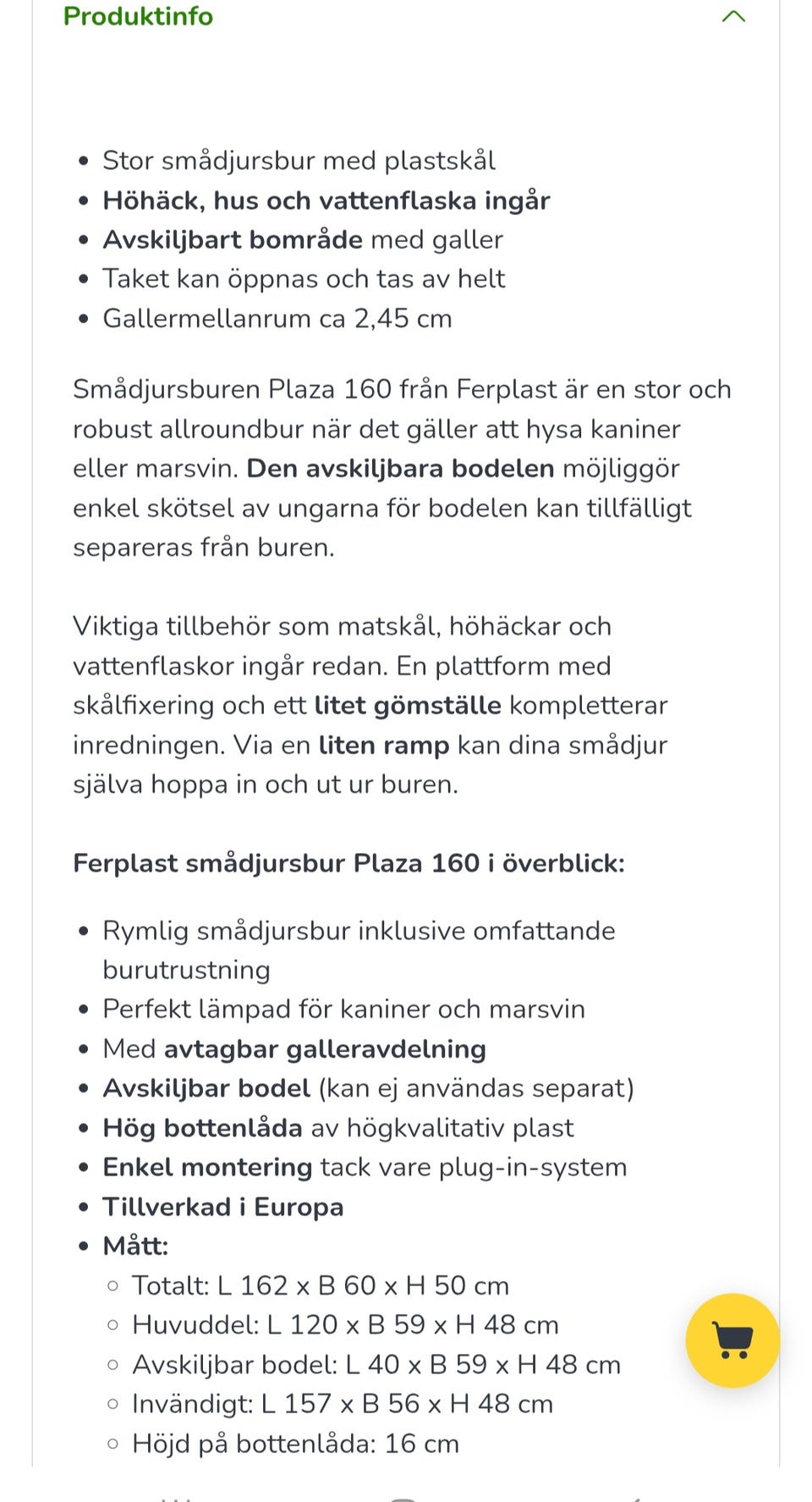The image size is (812, 1502).
Task: Open the yellow shopping cart button
Action: pyautogui.click(x=732, y=1340)
